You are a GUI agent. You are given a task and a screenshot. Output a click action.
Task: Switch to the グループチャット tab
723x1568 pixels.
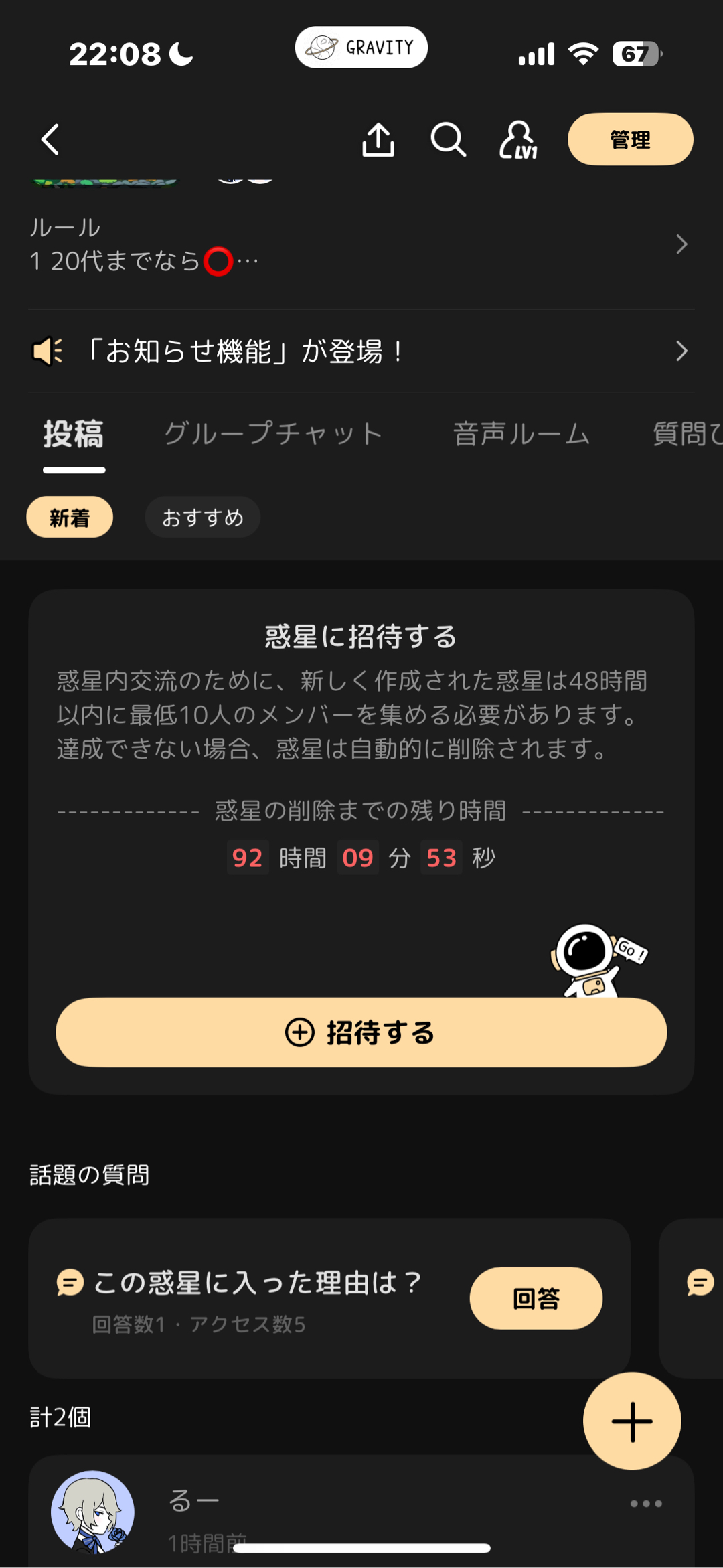coord(273,434)
